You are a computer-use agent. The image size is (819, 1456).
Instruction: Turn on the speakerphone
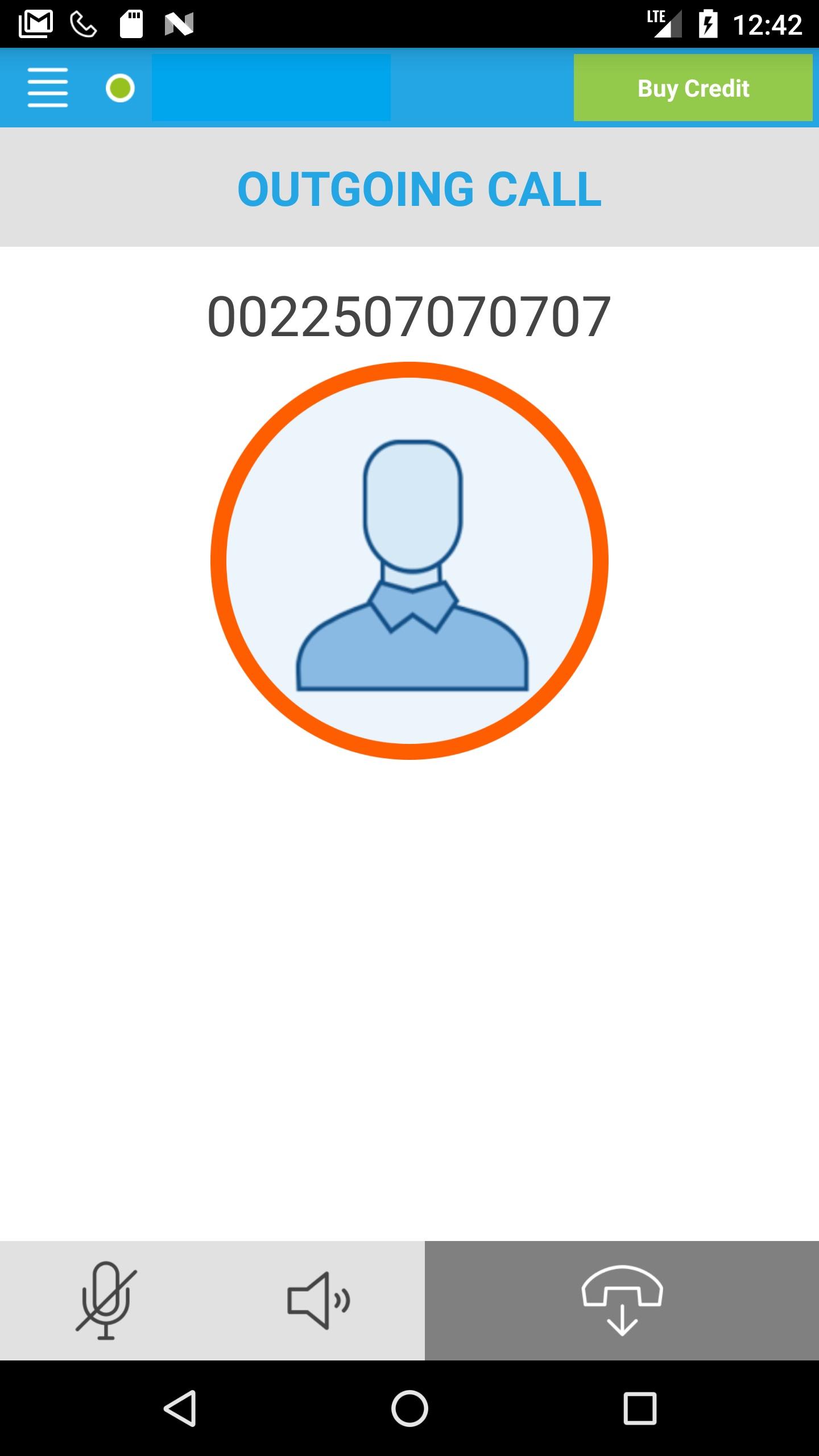(x=318, y=1301)
